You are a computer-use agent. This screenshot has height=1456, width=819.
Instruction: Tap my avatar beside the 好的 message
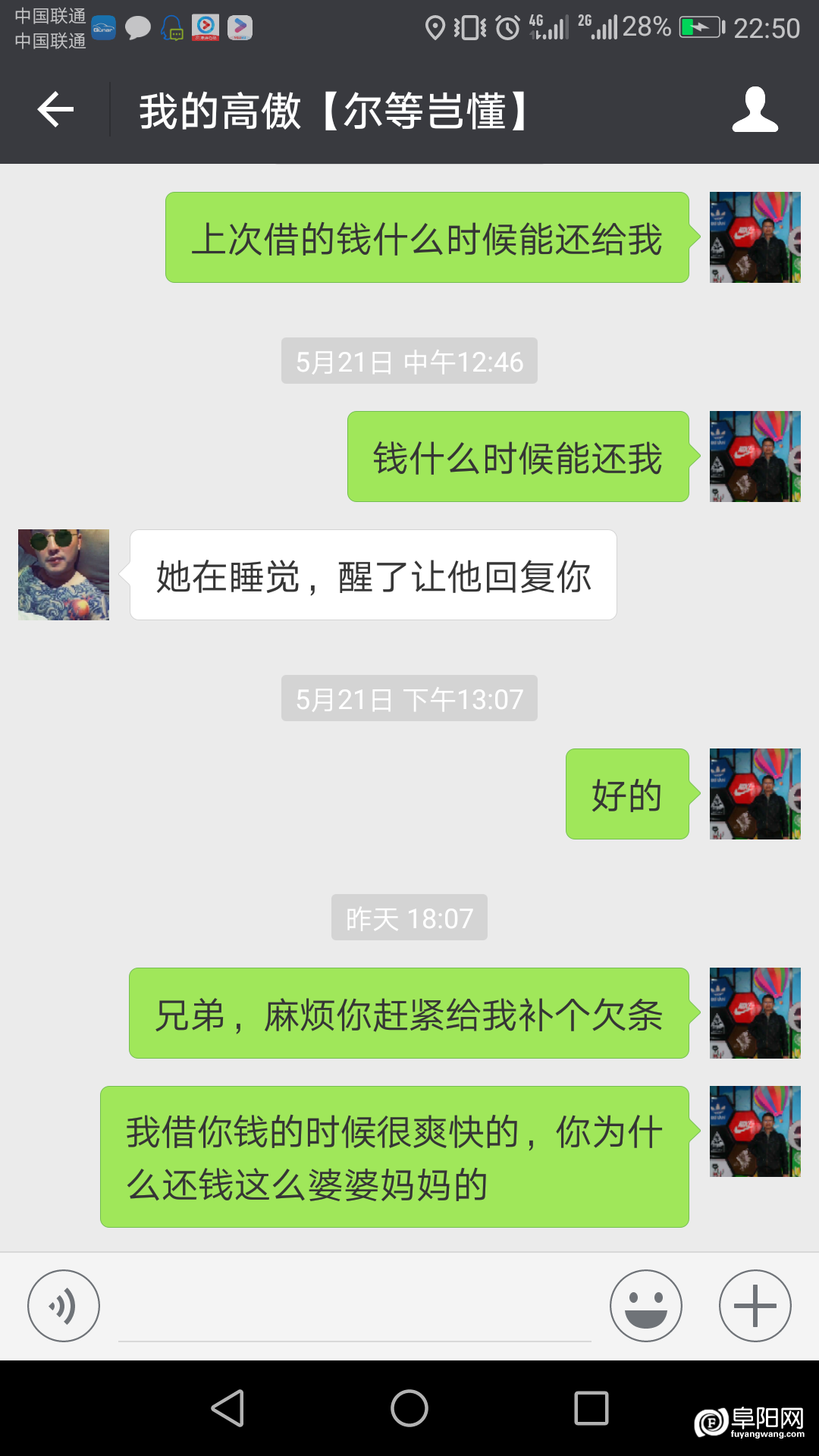(755, 794)
